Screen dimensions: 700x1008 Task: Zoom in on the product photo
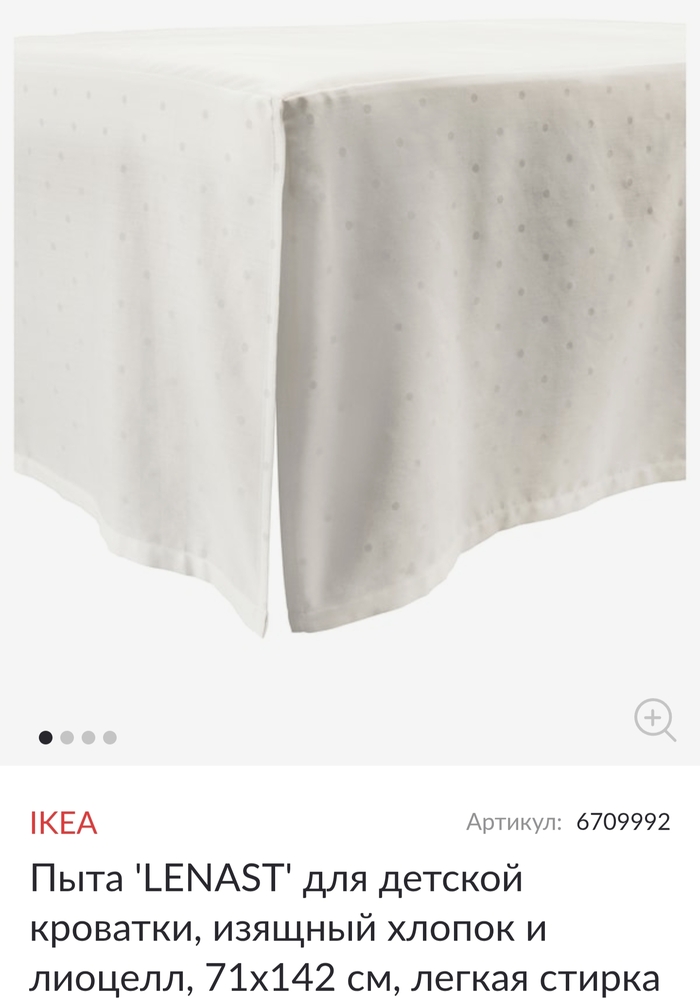tap(655, 719)
